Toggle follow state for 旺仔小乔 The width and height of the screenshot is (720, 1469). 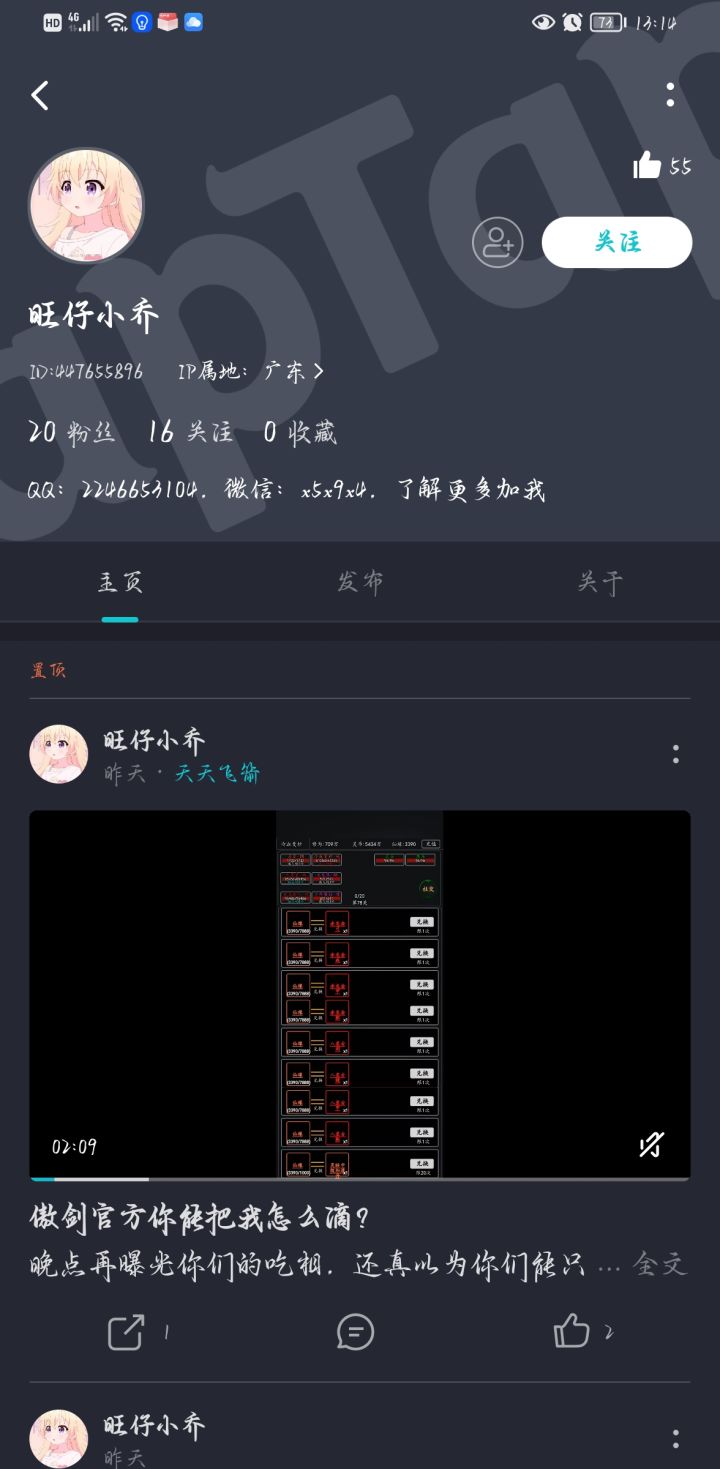pos(616,242)
